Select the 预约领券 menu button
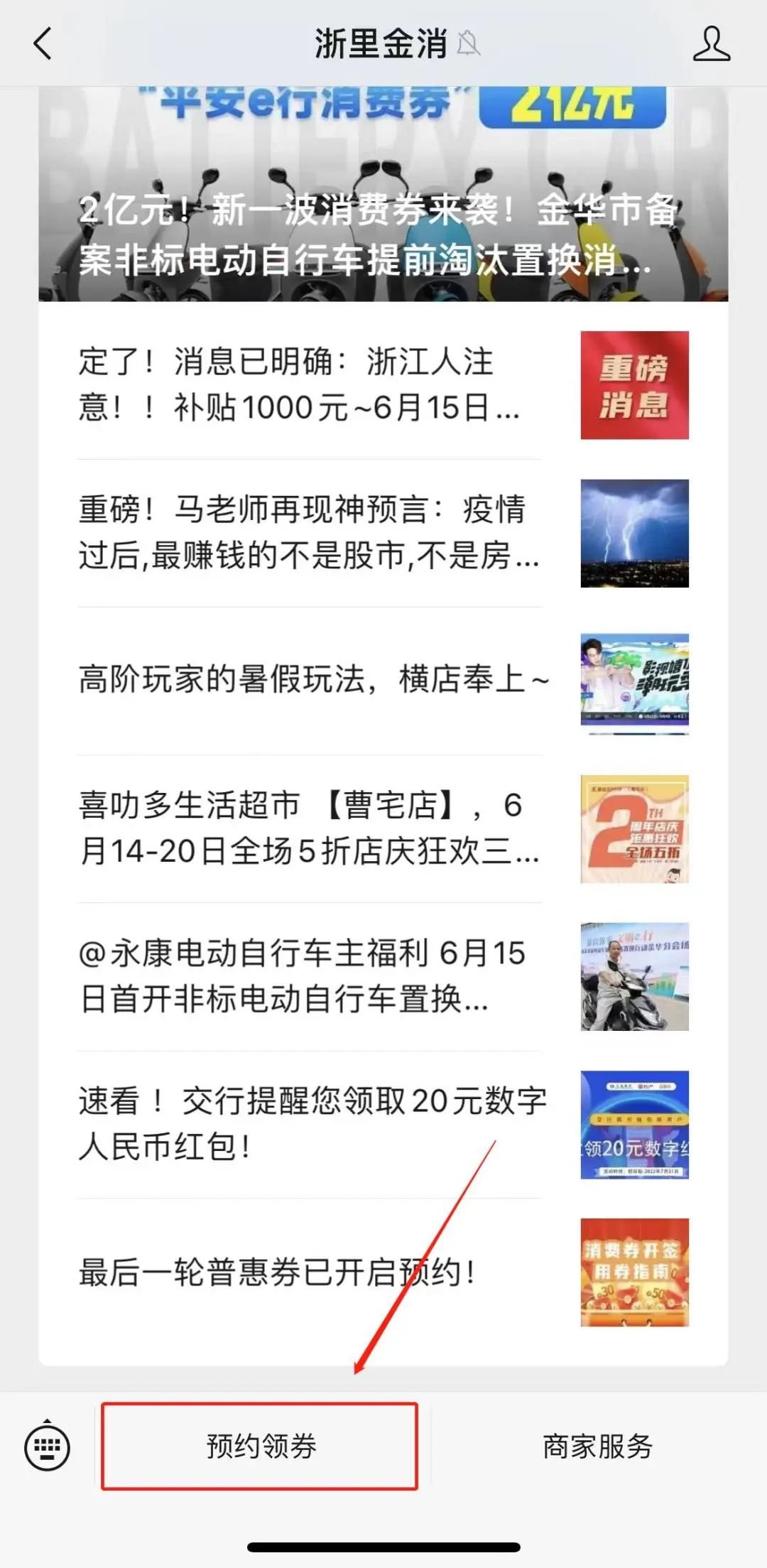767x1568 pixels. click(260, 1446)
